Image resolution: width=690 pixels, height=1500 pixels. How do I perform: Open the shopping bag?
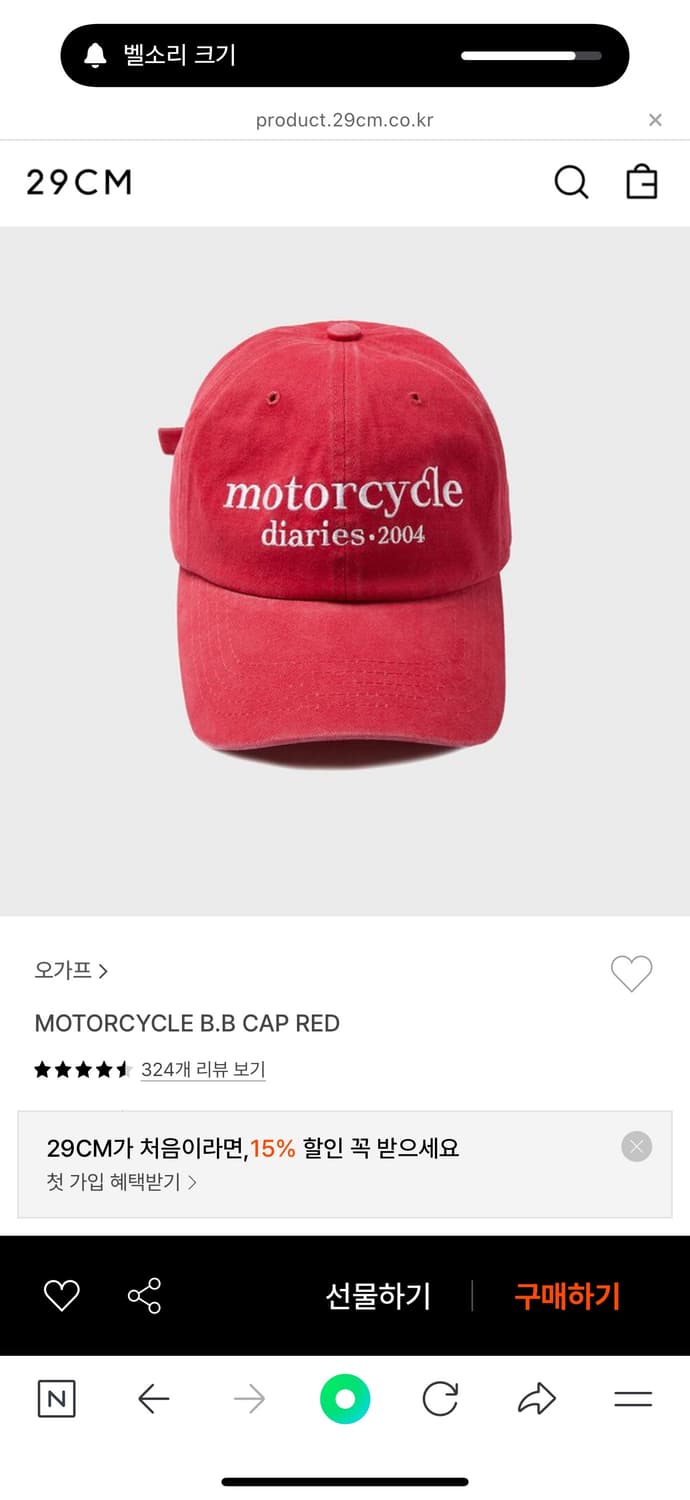641,182
